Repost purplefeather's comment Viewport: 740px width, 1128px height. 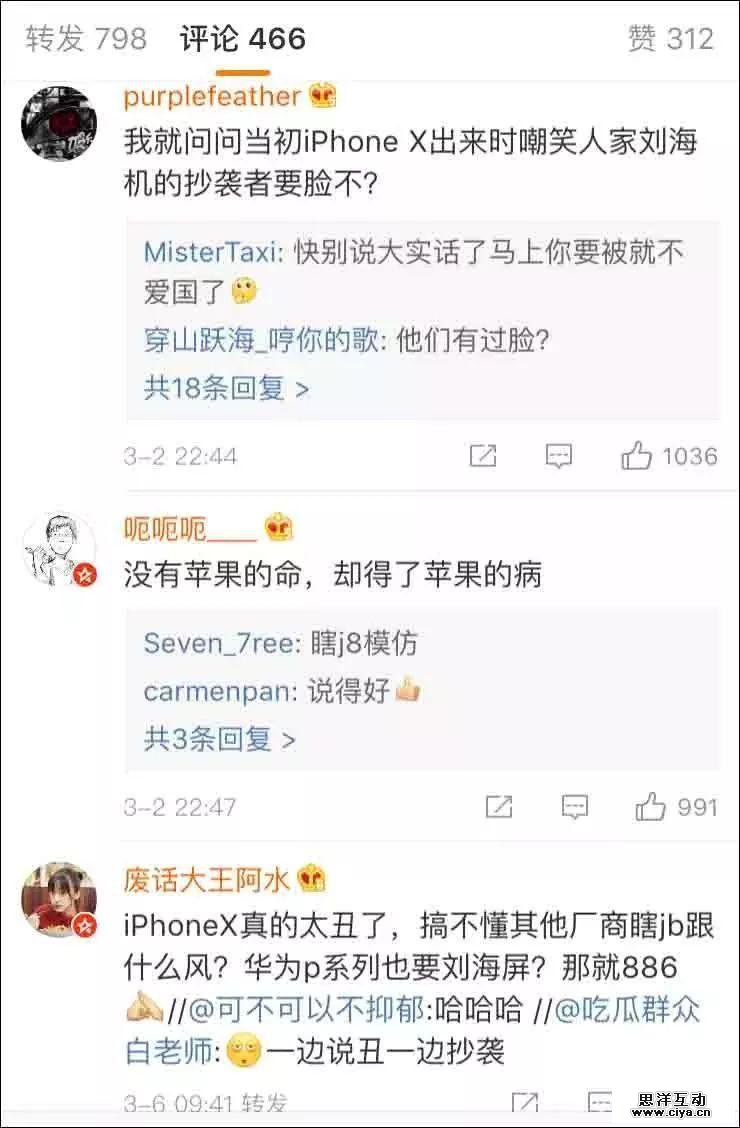click(483, 456)
